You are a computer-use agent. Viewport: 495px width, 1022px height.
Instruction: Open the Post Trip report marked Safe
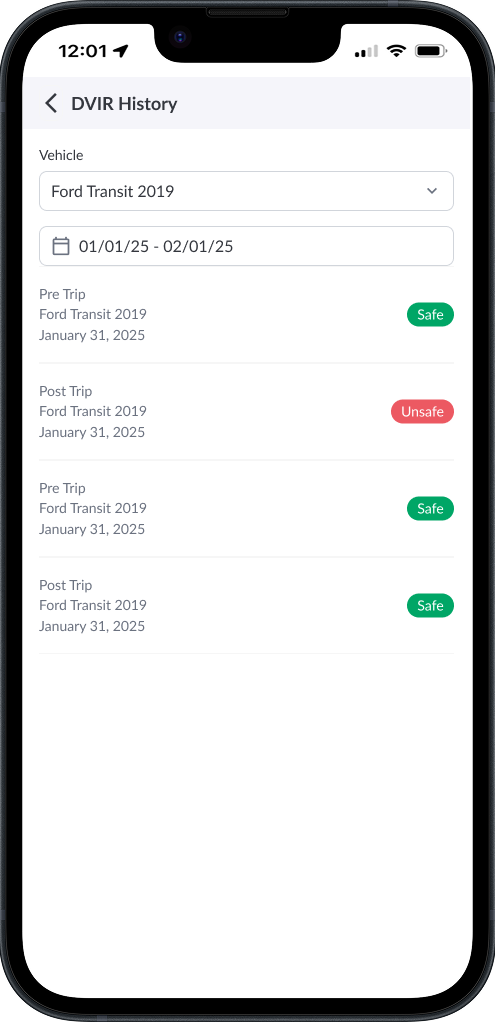[x=247, y=606]
